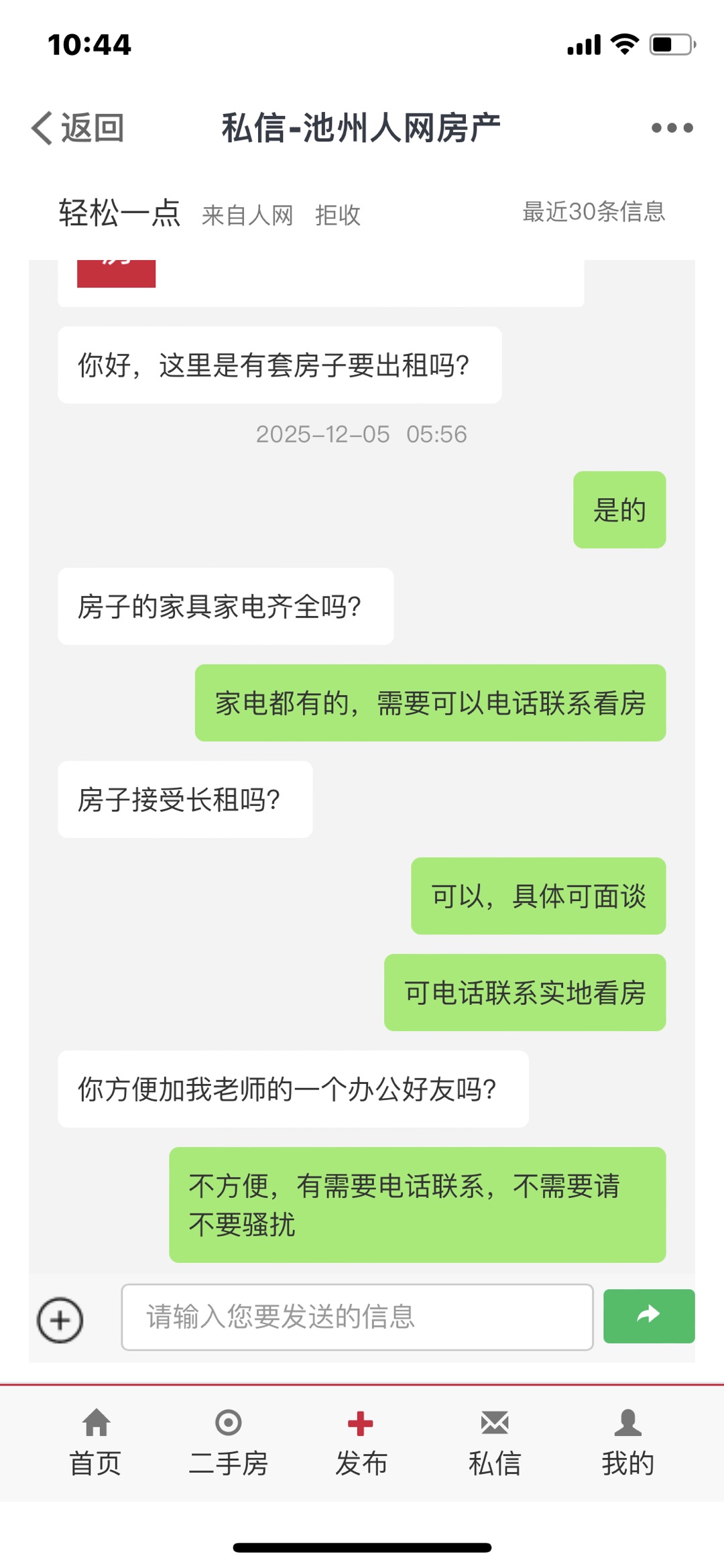Switch to the 首页 tab
The image size is (724, 1568).
[x=96, y=1443]
